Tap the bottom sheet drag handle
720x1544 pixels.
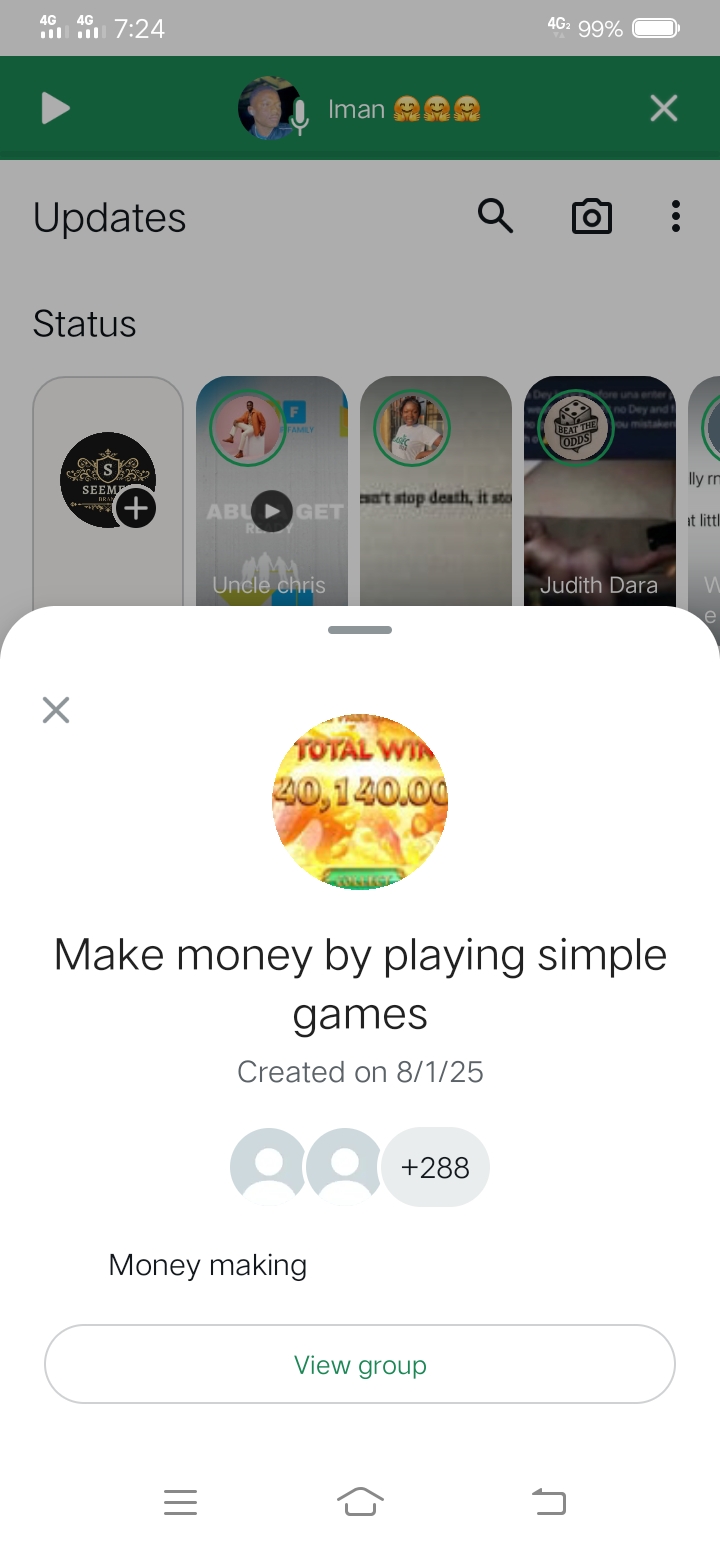(360, 630)
